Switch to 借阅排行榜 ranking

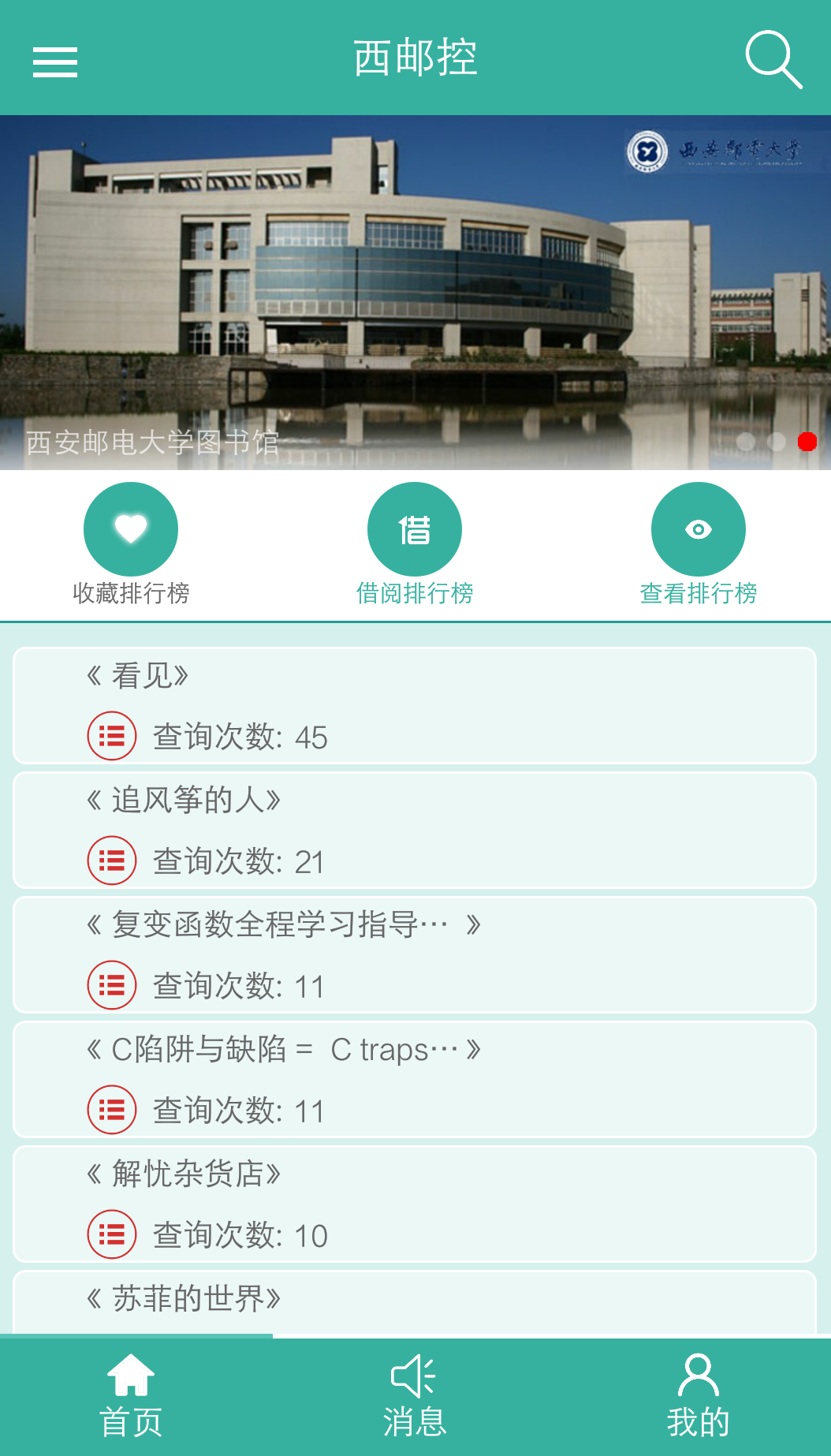[x=415, y=544]
